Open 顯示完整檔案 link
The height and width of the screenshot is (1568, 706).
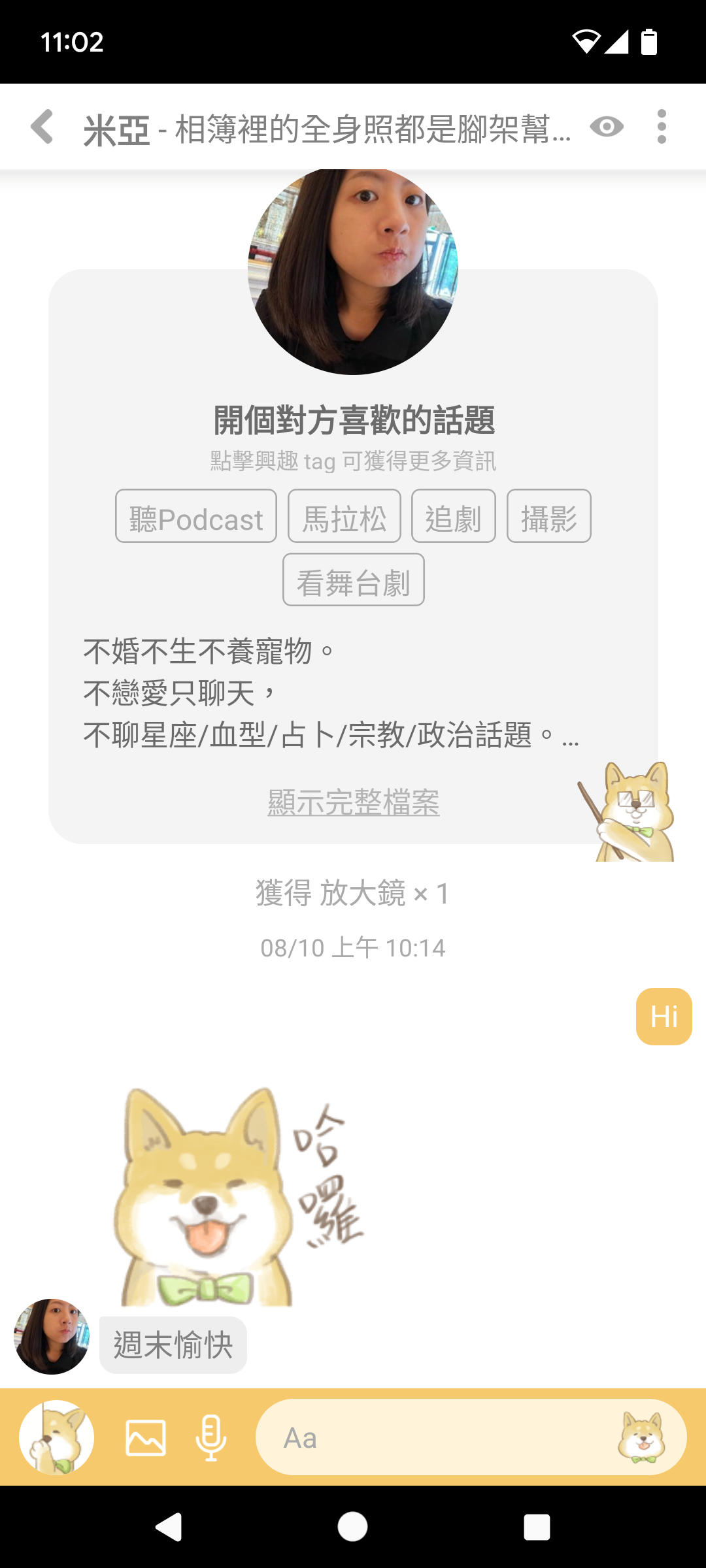(354, 802)
